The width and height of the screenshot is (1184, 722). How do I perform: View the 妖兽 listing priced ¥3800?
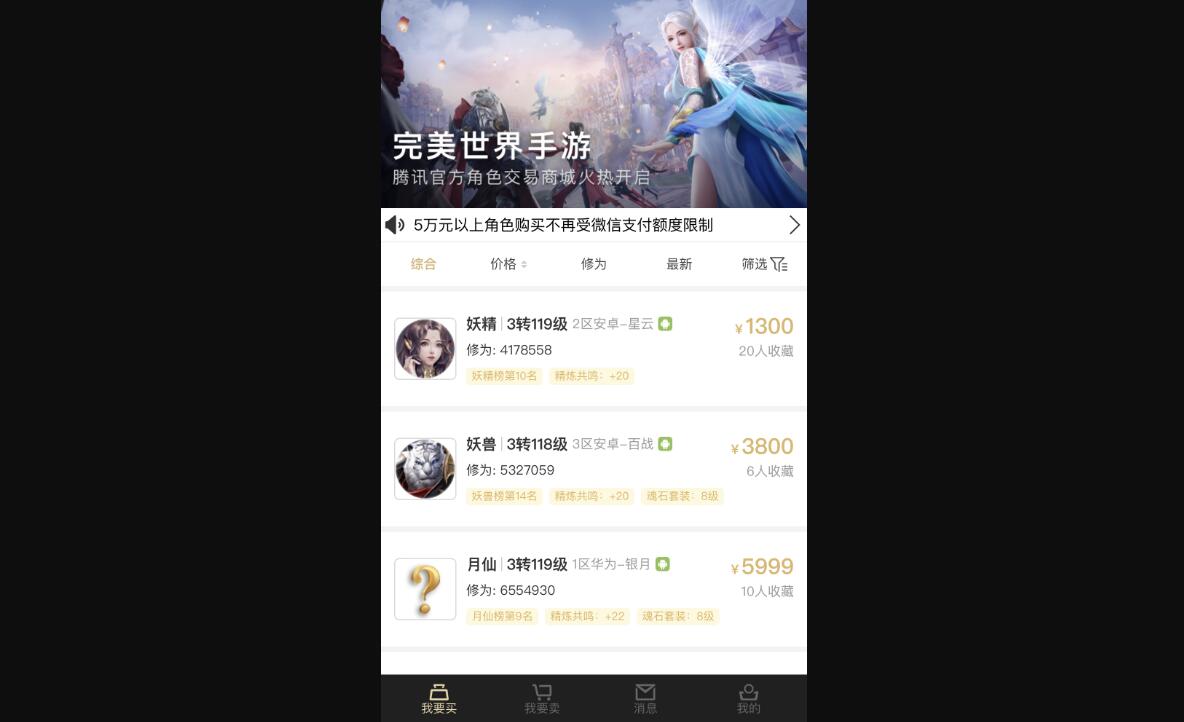[593, 469]
